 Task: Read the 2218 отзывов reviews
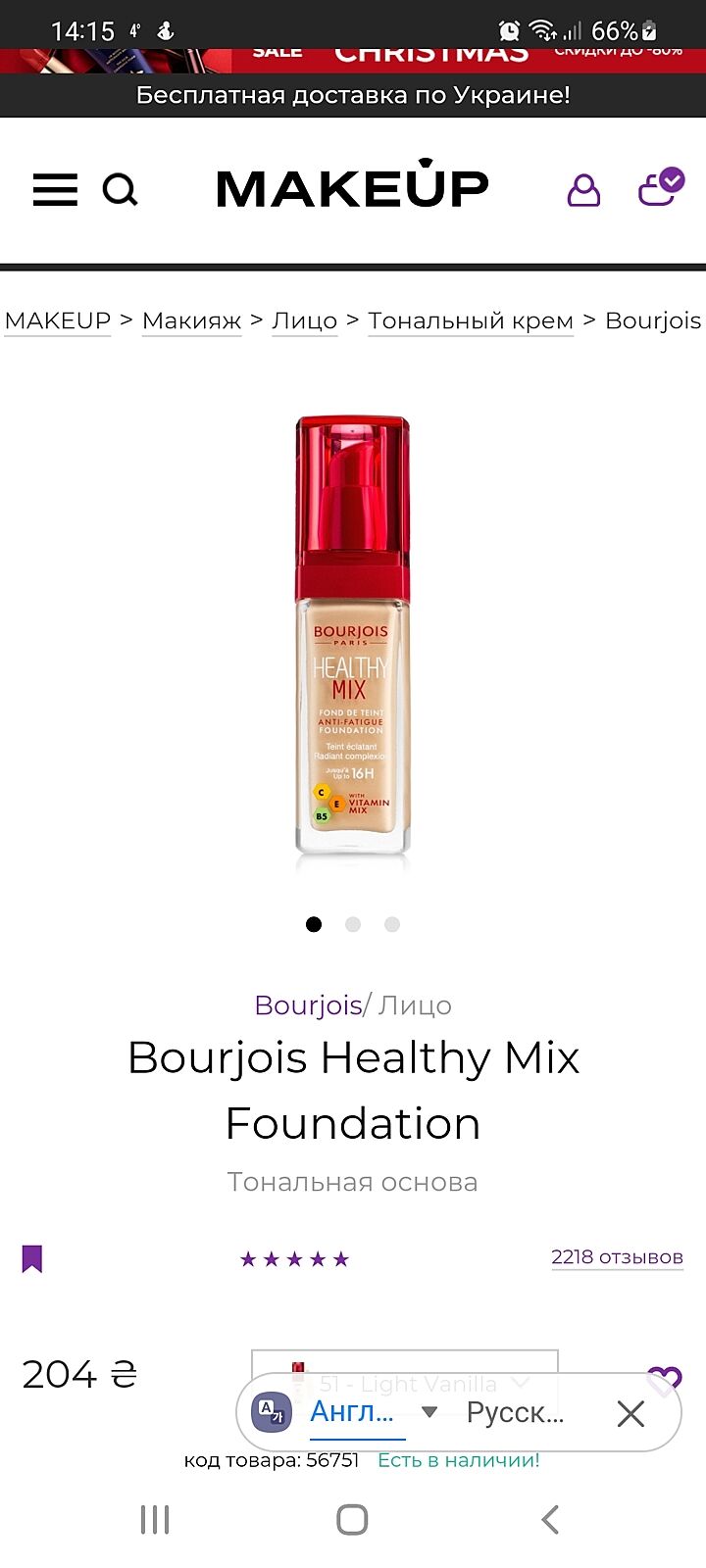[617, 1257]
